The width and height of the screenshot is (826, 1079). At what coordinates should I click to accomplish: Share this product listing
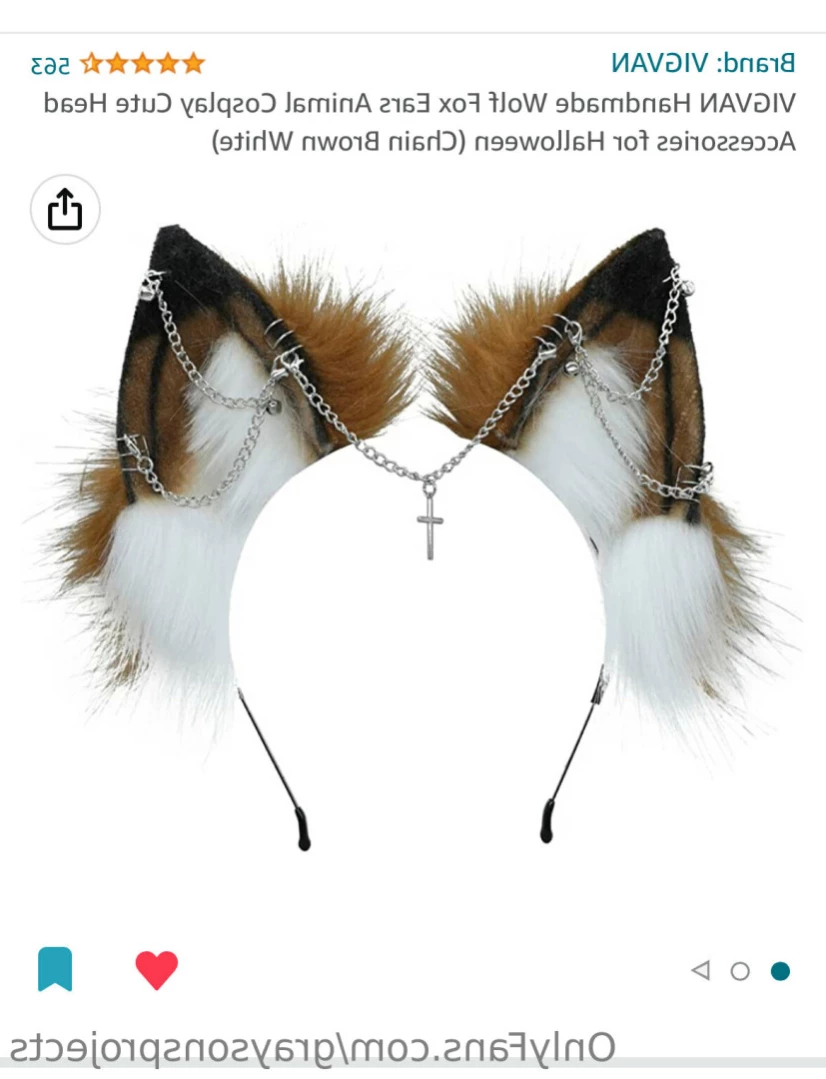(x=65, y=209)
